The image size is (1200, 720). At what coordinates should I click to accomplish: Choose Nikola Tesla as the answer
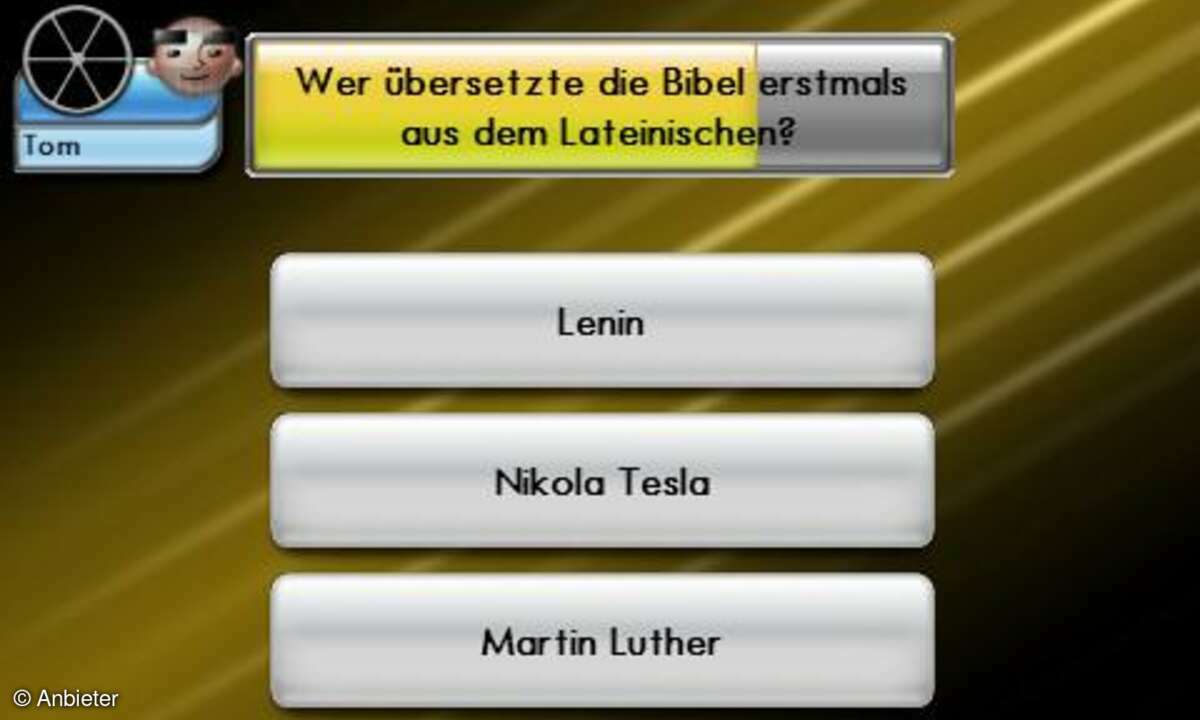(601, 482)
